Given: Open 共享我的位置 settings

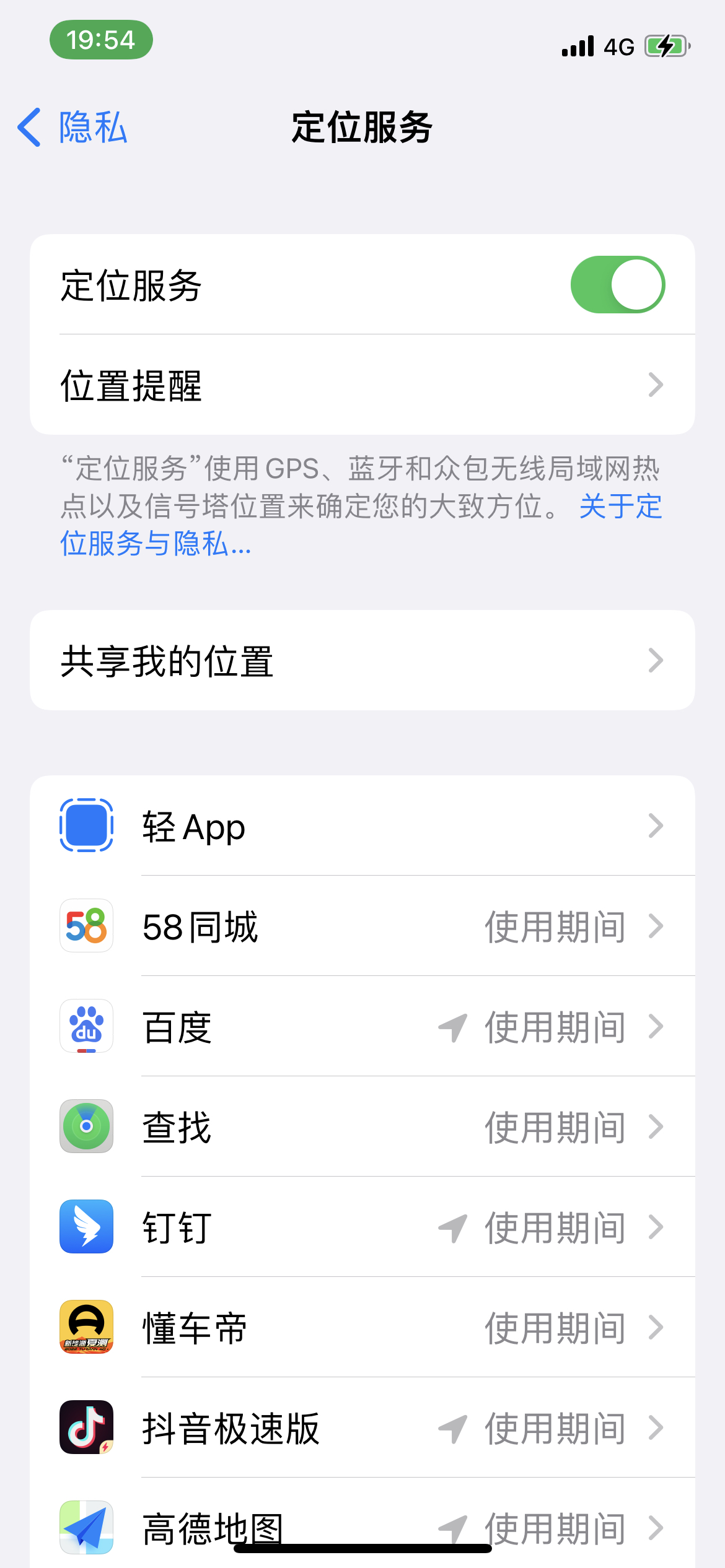Looking at the screenshot, I should pos(248,660).
